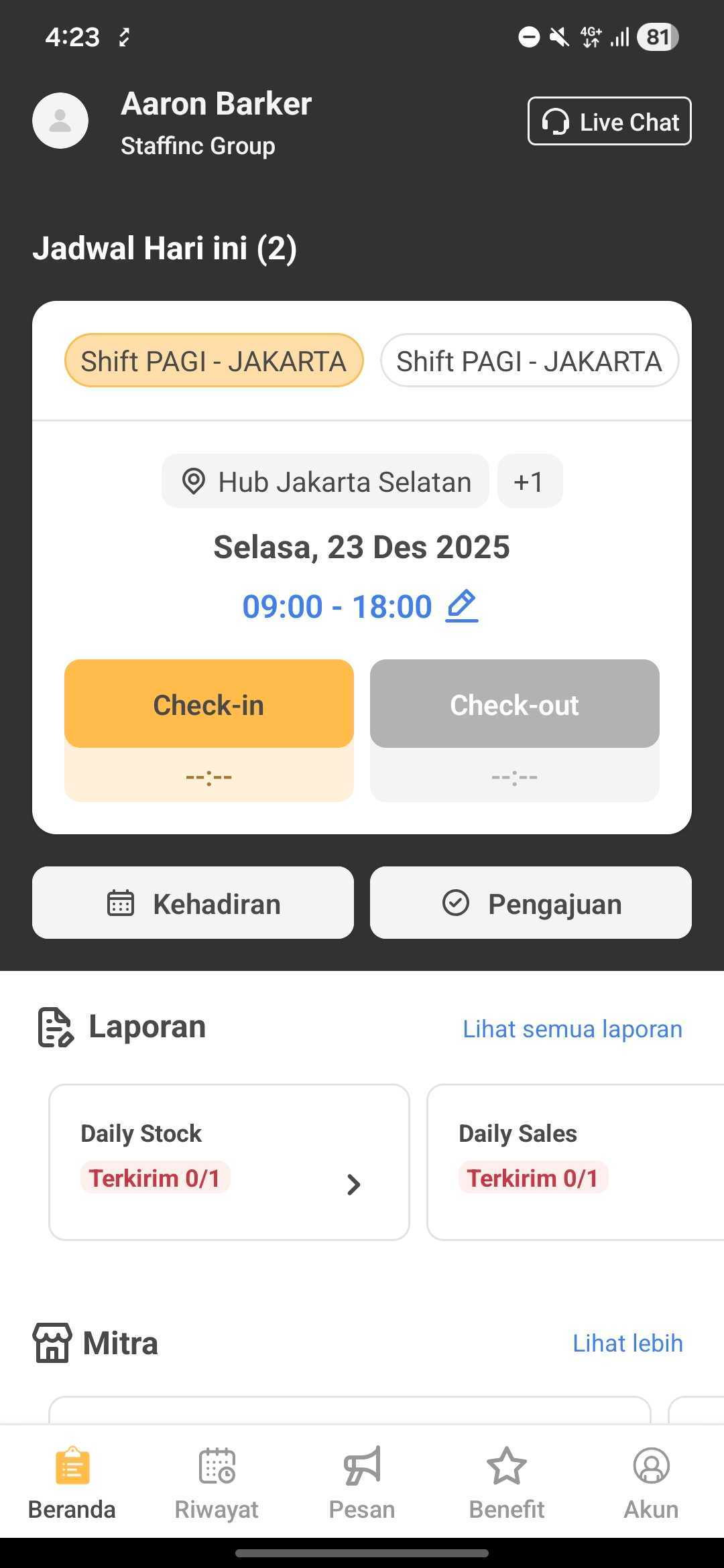724x1568 pixels.
Task: Tap the Check-in button
Action: [x=209, y=704]
